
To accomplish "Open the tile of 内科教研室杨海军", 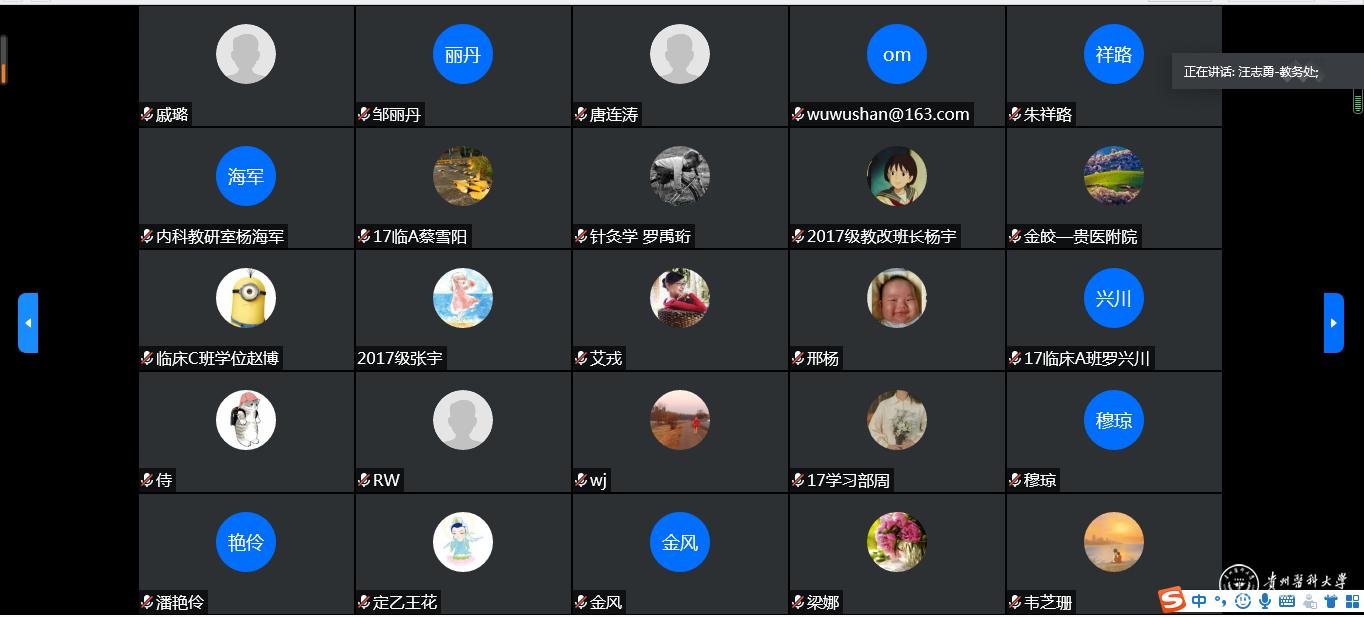I will click(x=246, y=188).
